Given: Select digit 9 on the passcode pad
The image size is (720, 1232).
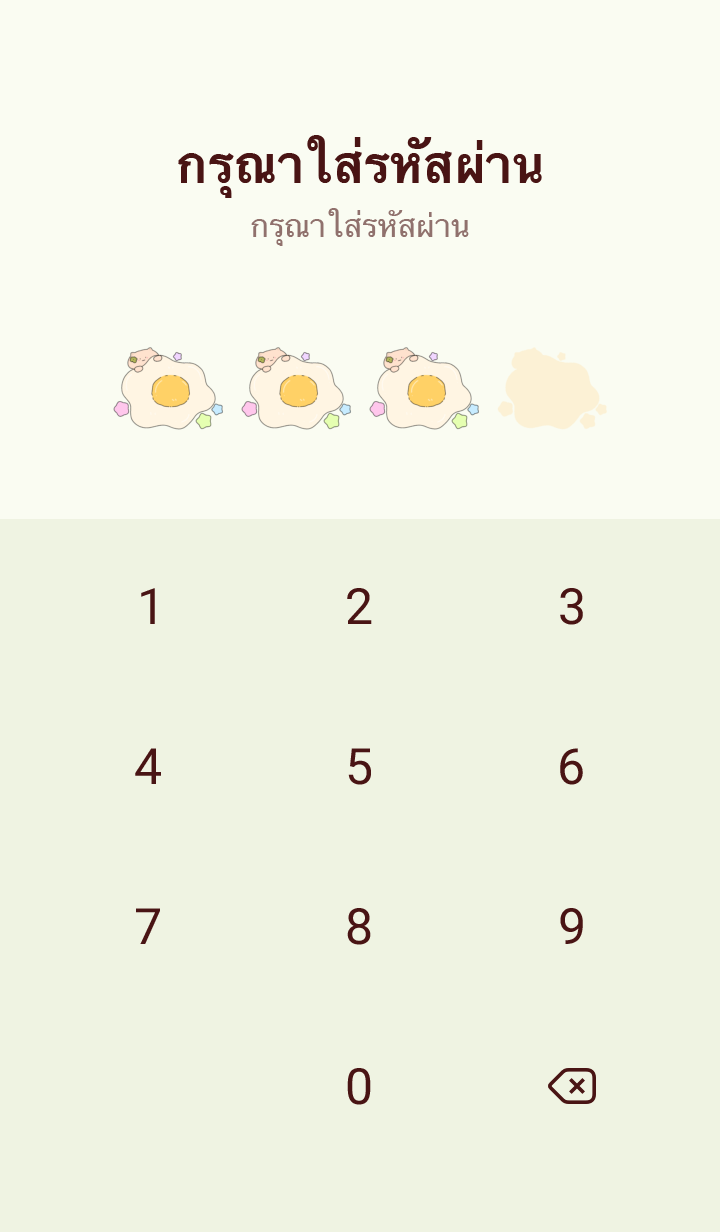Looking at the screenshot, I should tap(571, 927).
